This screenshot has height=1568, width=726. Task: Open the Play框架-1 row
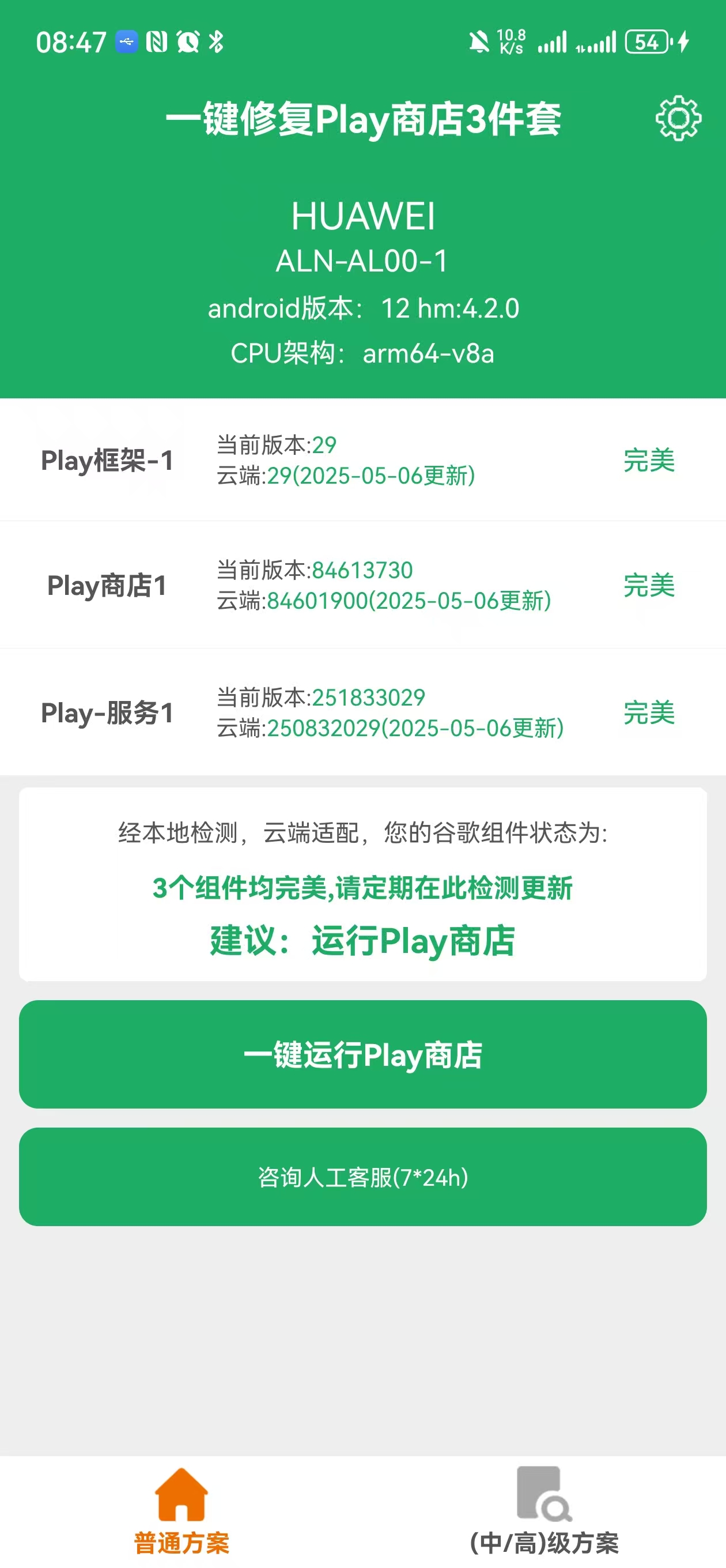pyautogui.click(x=362, y=460)
